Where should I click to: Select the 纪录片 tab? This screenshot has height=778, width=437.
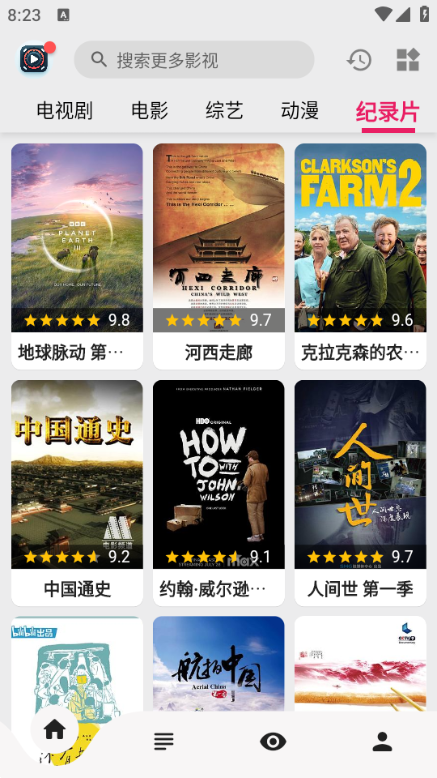point(388,112)
